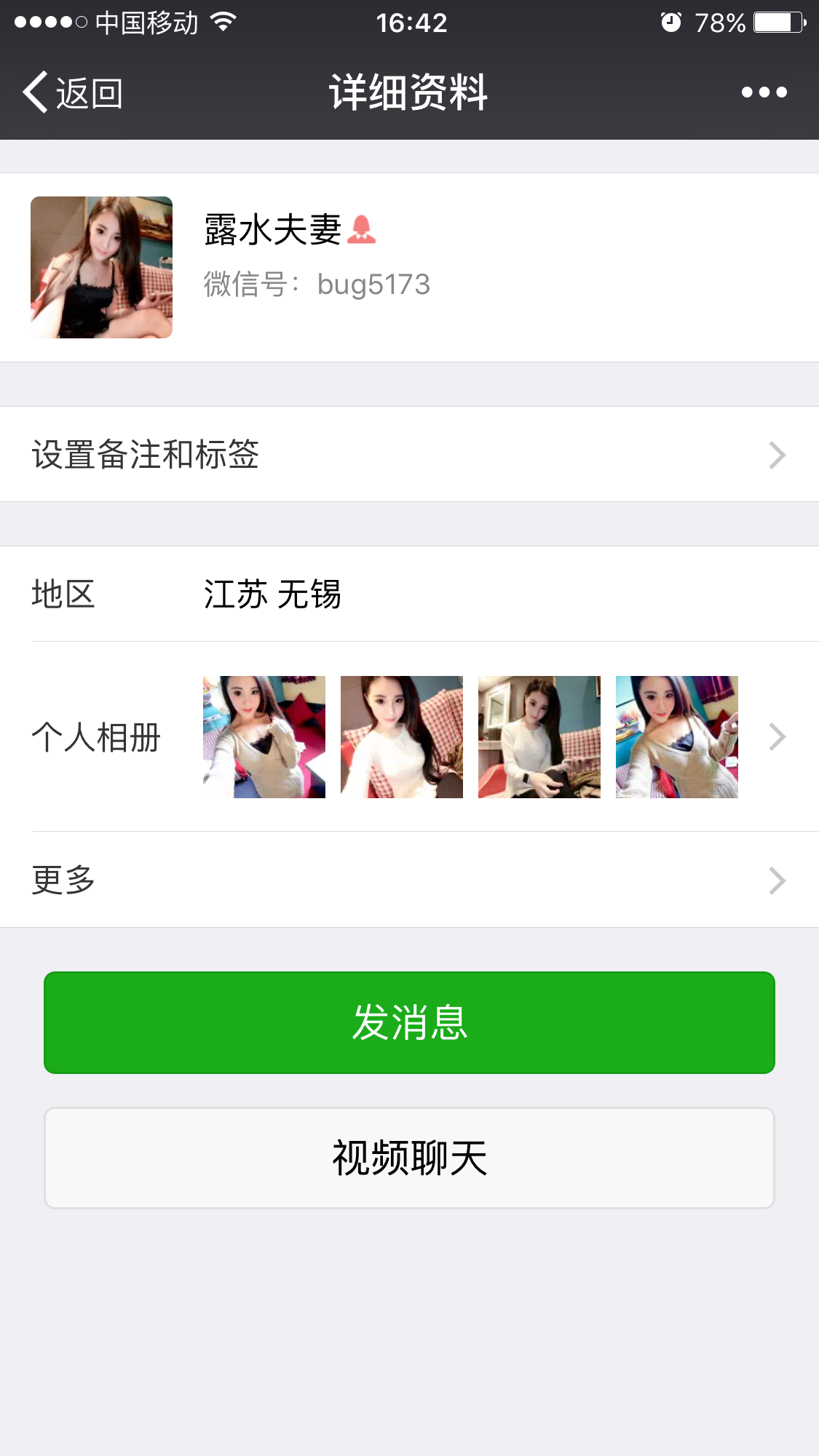Image resolution: width=819 pixels, height=1456 pixels.
Task: Select the WeChat ID bug5173 text
Action: coord(374,285)
